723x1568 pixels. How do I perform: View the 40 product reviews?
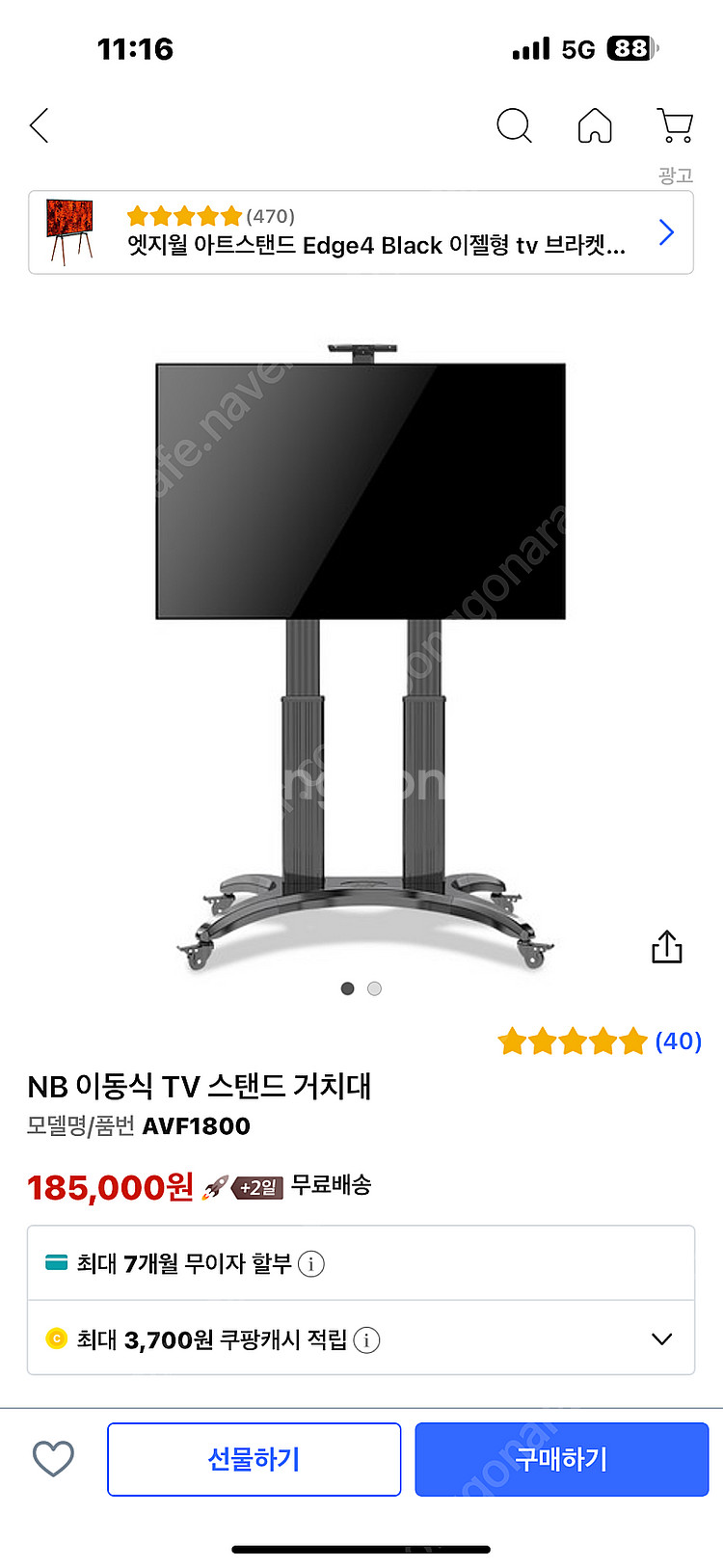coord(678,1041)
